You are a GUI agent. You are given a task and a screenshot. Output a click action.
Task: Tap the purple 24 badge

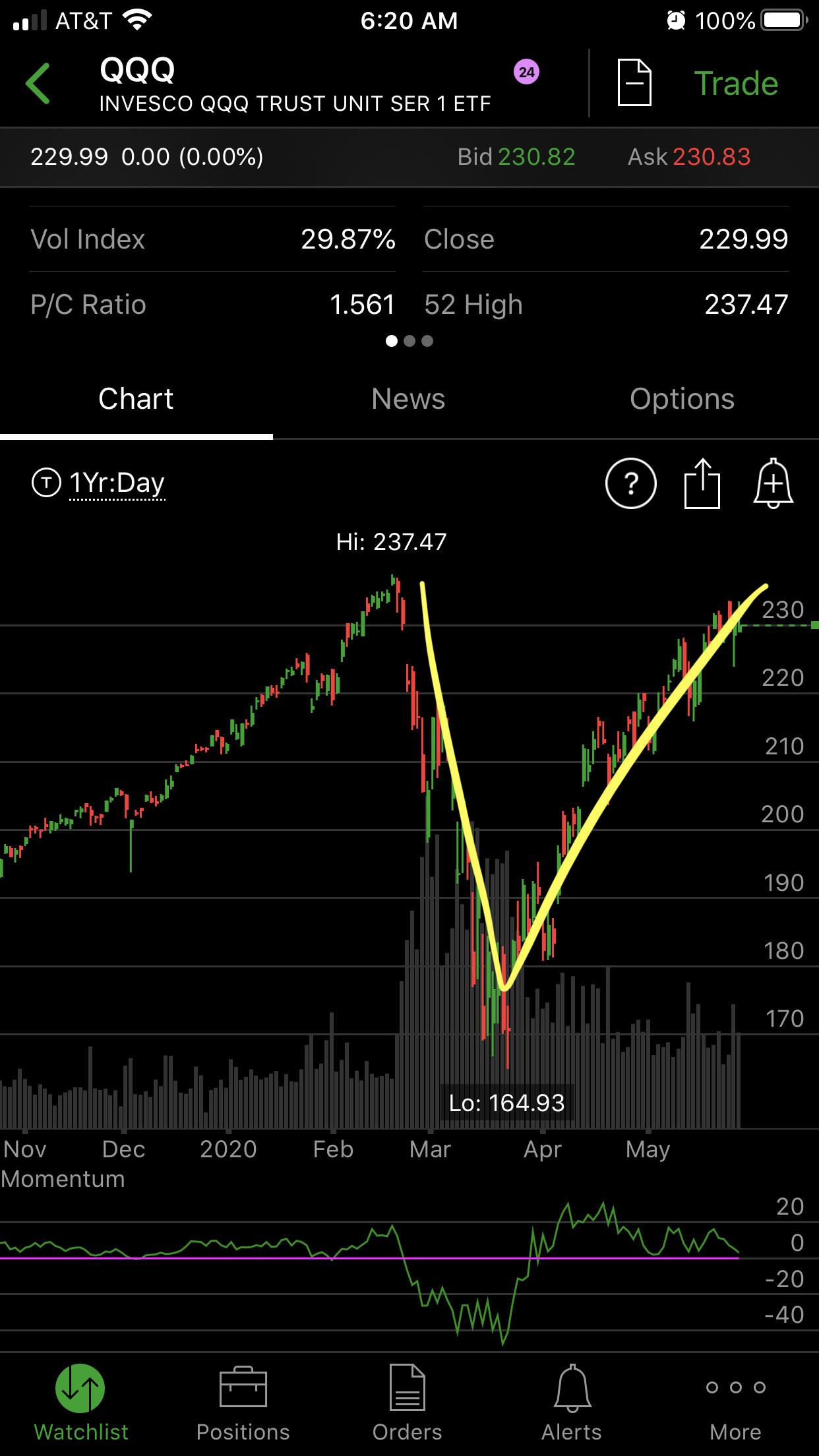click(x=526, y=73)
